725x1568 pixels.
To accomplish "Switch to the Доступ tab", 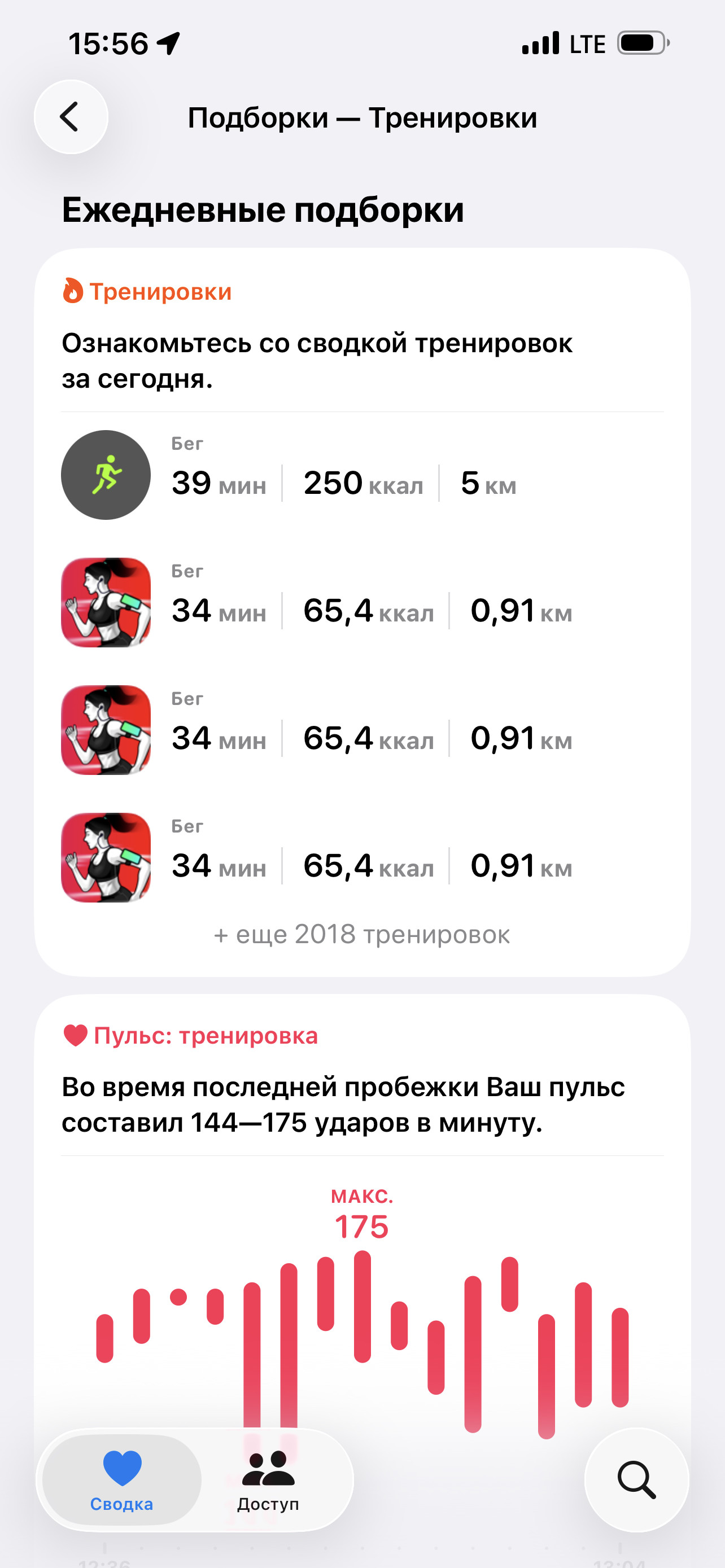I will coord(268,1480).
